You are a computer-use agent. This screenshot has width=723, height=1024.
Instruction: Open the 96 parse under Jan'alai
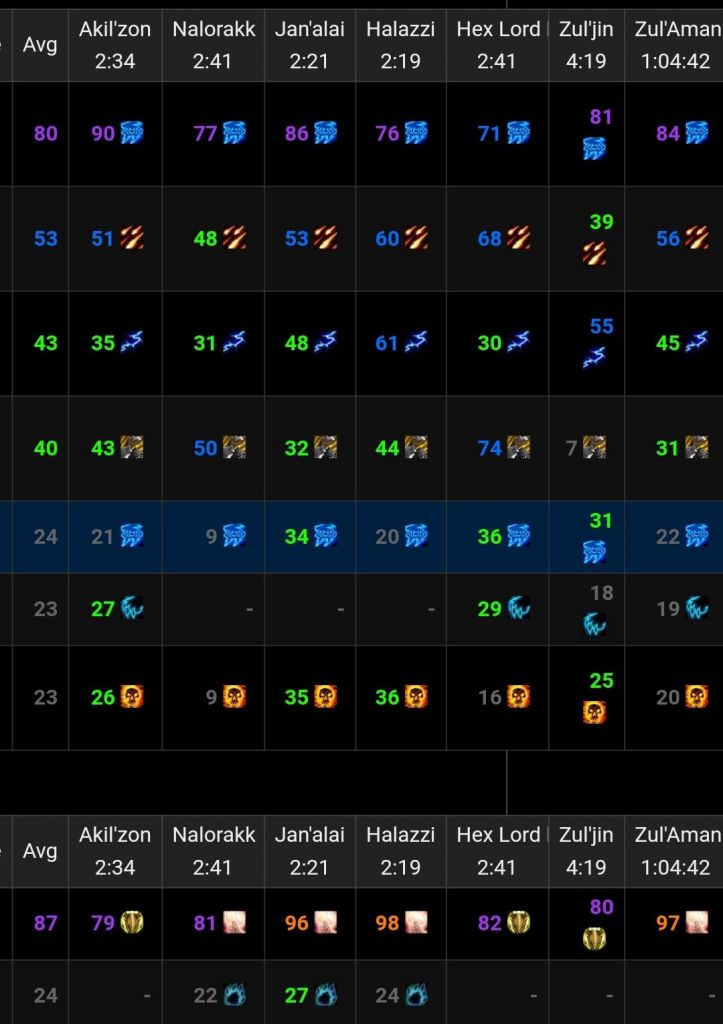(x=296, y=922)
